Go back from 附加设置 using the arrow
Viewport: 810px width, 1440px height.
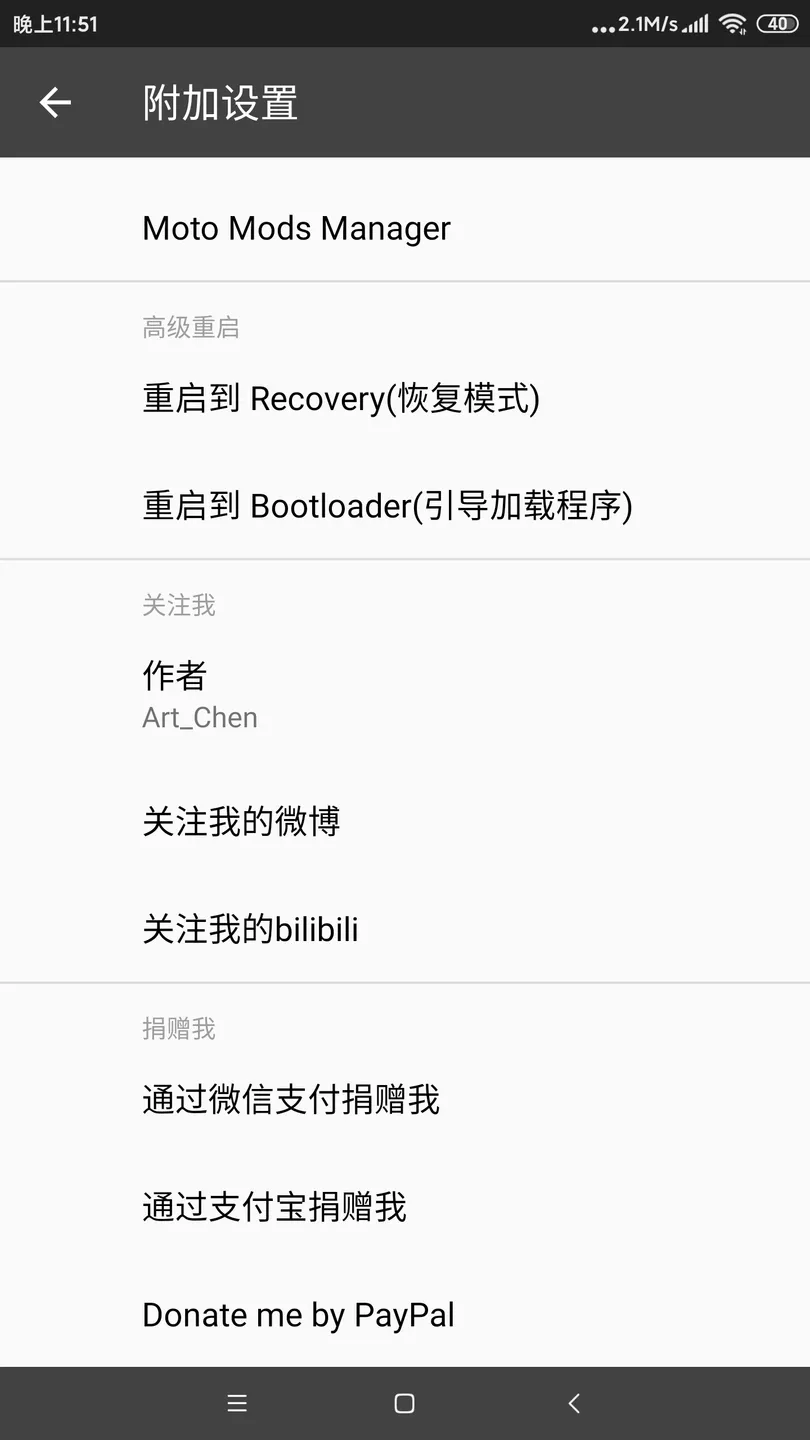(55, 102)
